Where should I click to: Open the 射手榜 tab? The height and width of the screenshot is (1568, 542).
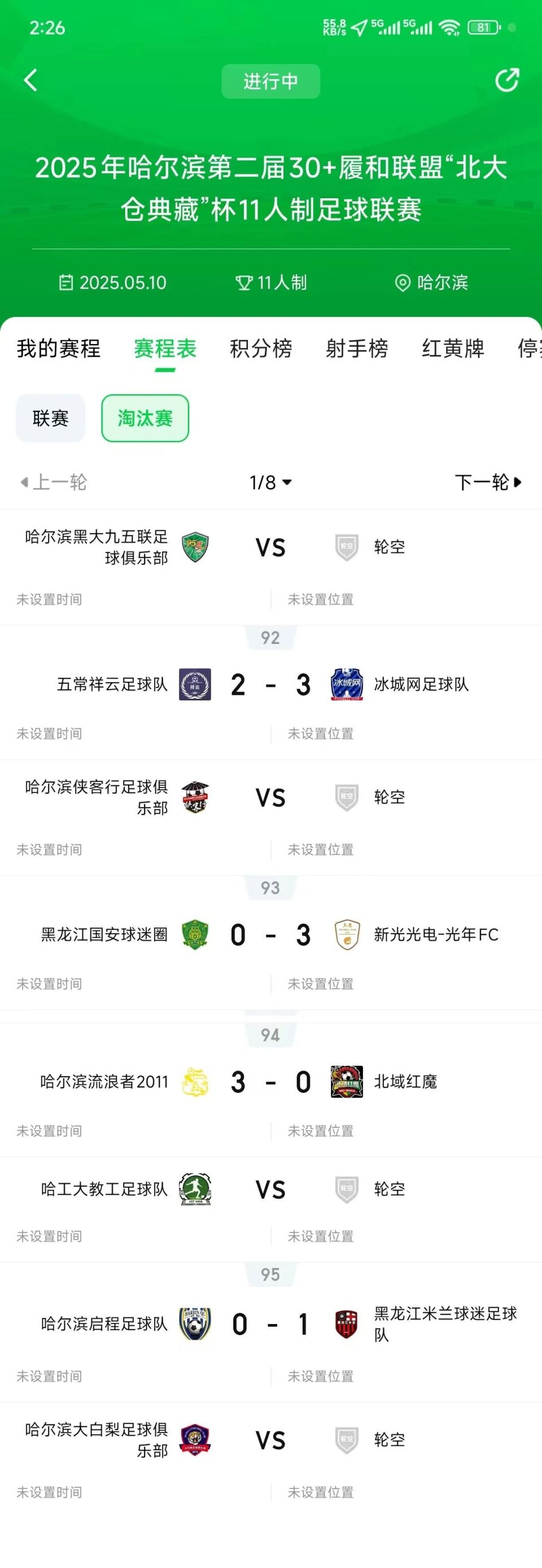pos(356,348)
